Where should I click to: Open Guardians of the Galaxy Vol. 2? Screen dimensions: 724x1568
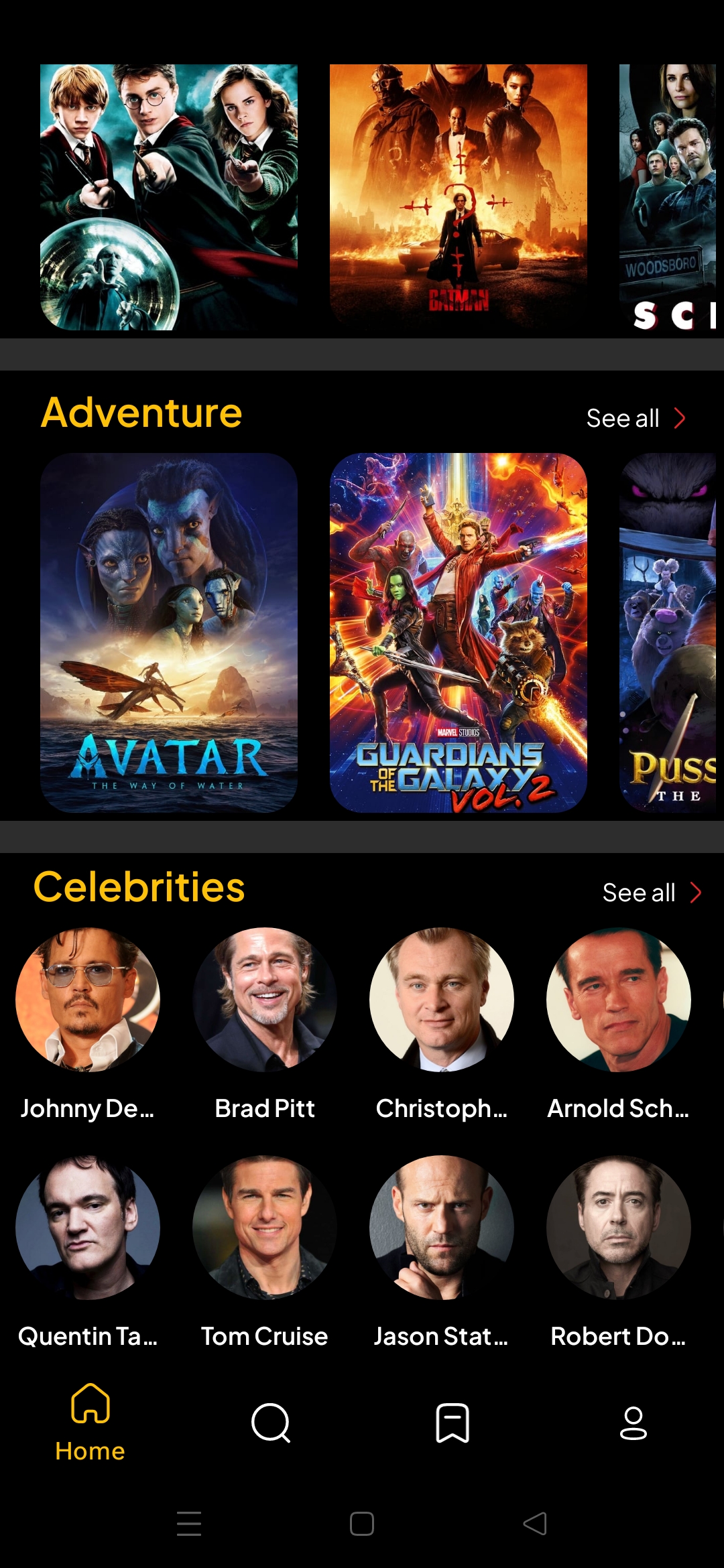point(459,633)
